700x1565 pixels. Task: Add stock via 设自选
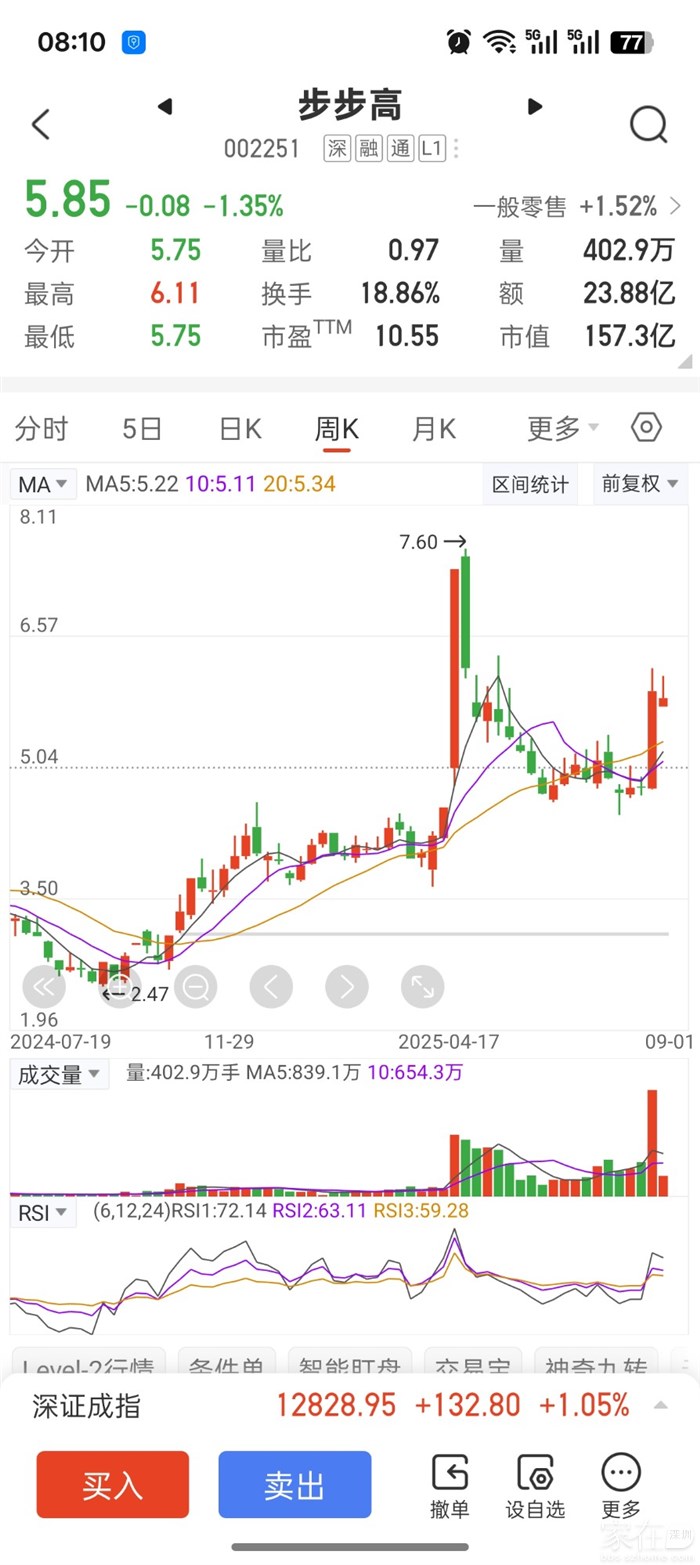[535, 1486]
